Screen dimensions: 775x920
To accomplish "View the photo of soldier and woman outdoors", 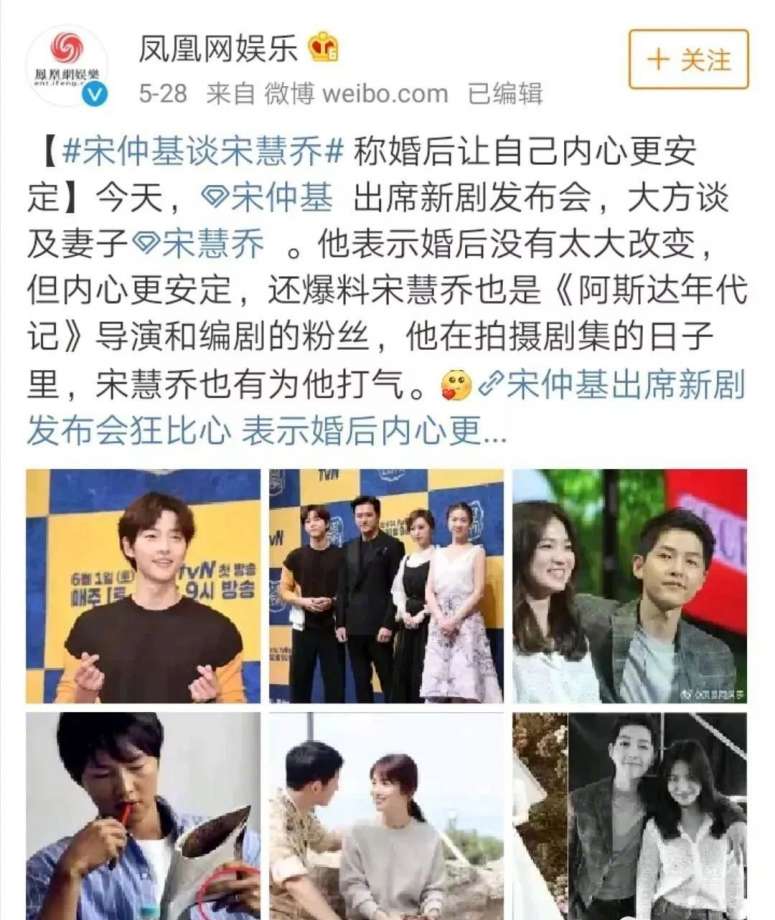I will point(386,815).
